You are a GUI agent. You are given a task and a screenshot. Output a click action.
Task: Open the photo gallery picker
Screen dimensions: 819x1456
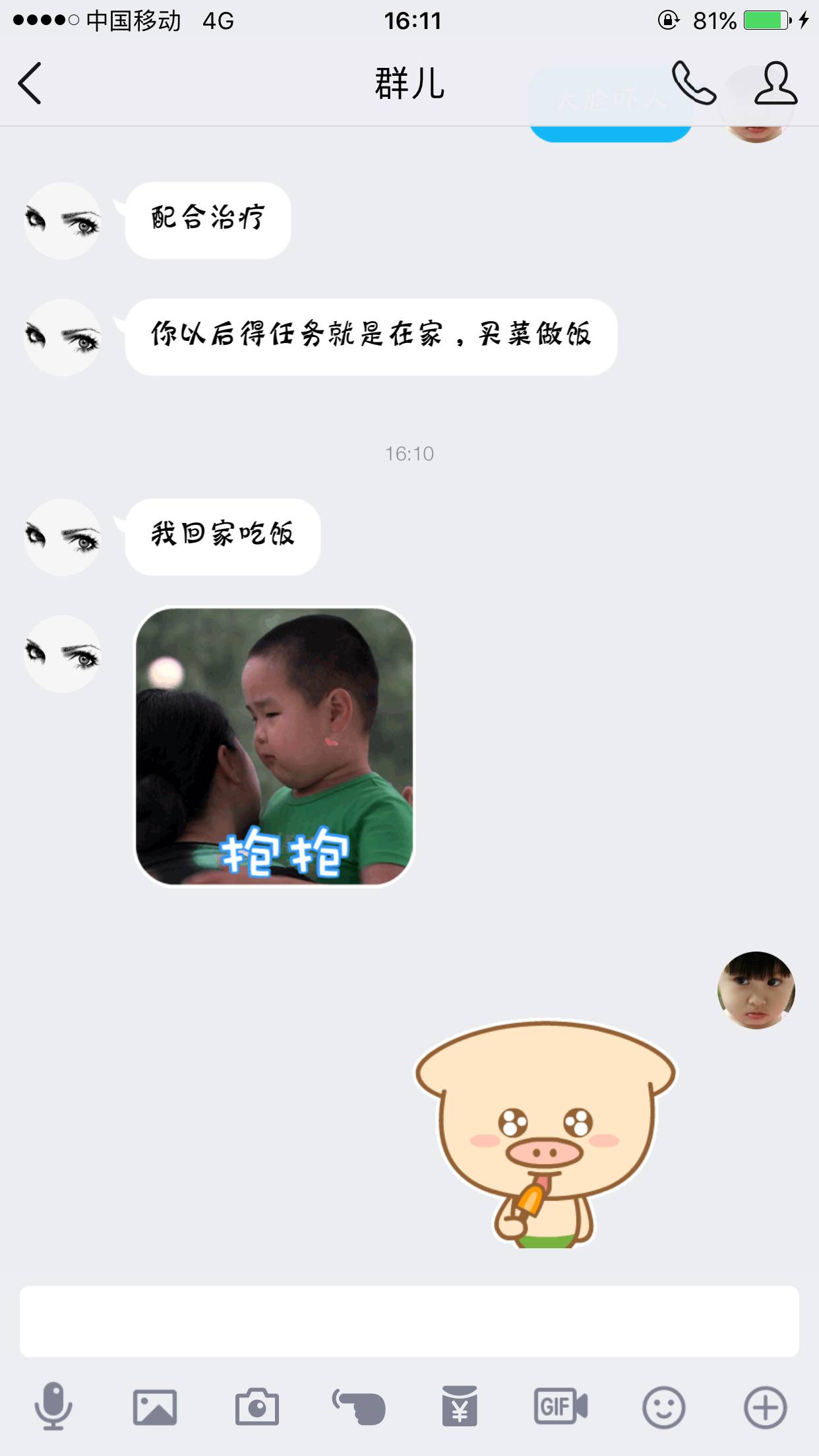click(155, 1407)
